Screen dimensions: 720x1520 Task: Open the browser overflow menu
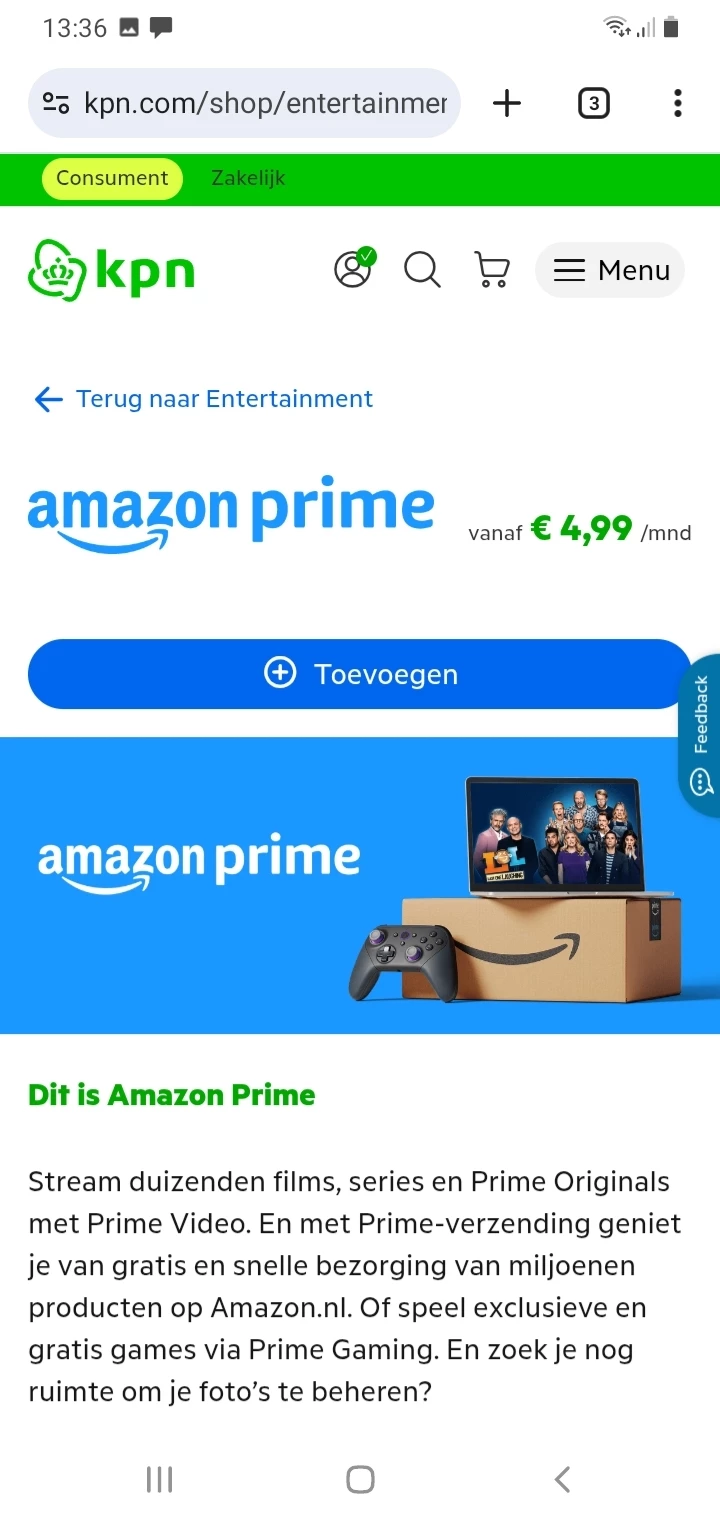pyautogui.click(x=678, y=103)
